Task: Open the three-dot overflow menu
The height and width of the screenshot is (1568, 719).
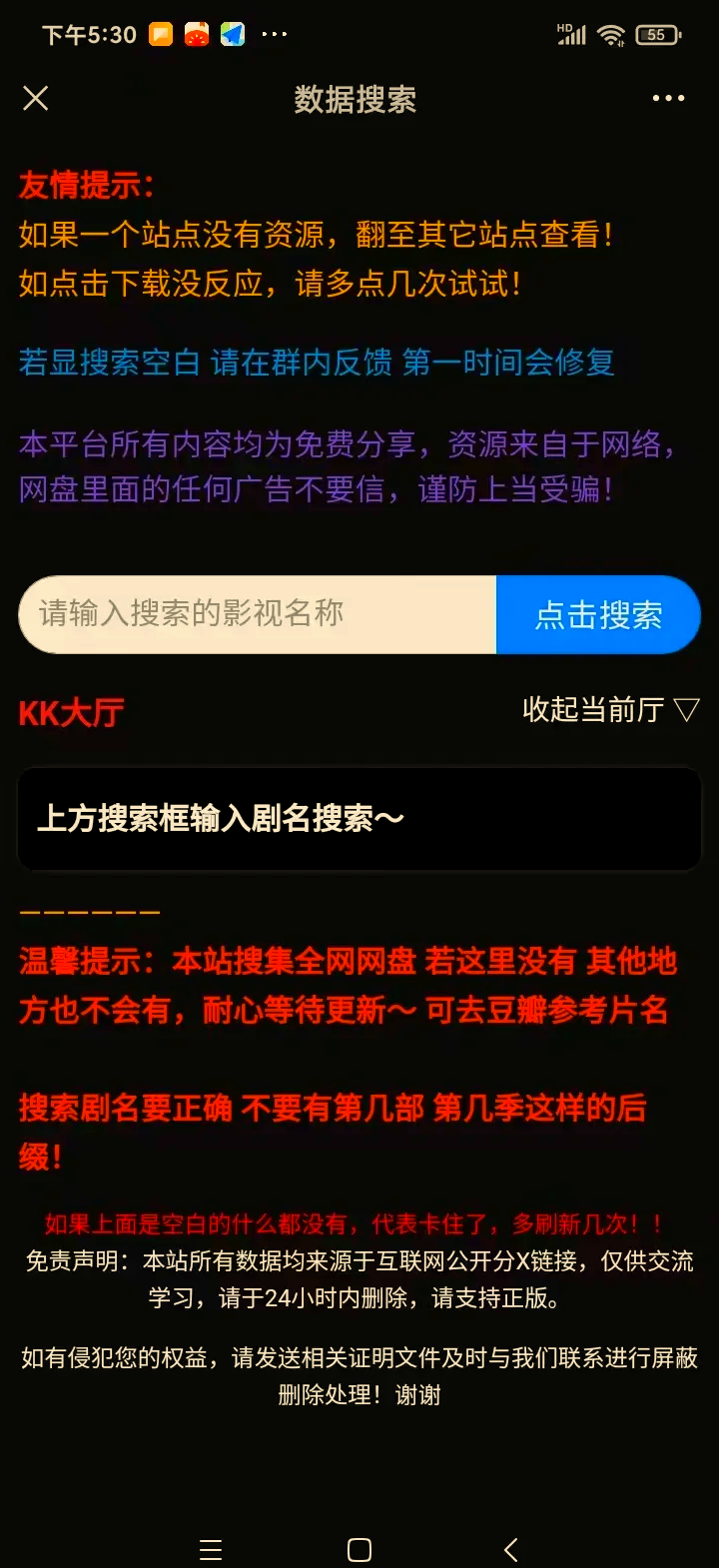Action: coord(668,98)
